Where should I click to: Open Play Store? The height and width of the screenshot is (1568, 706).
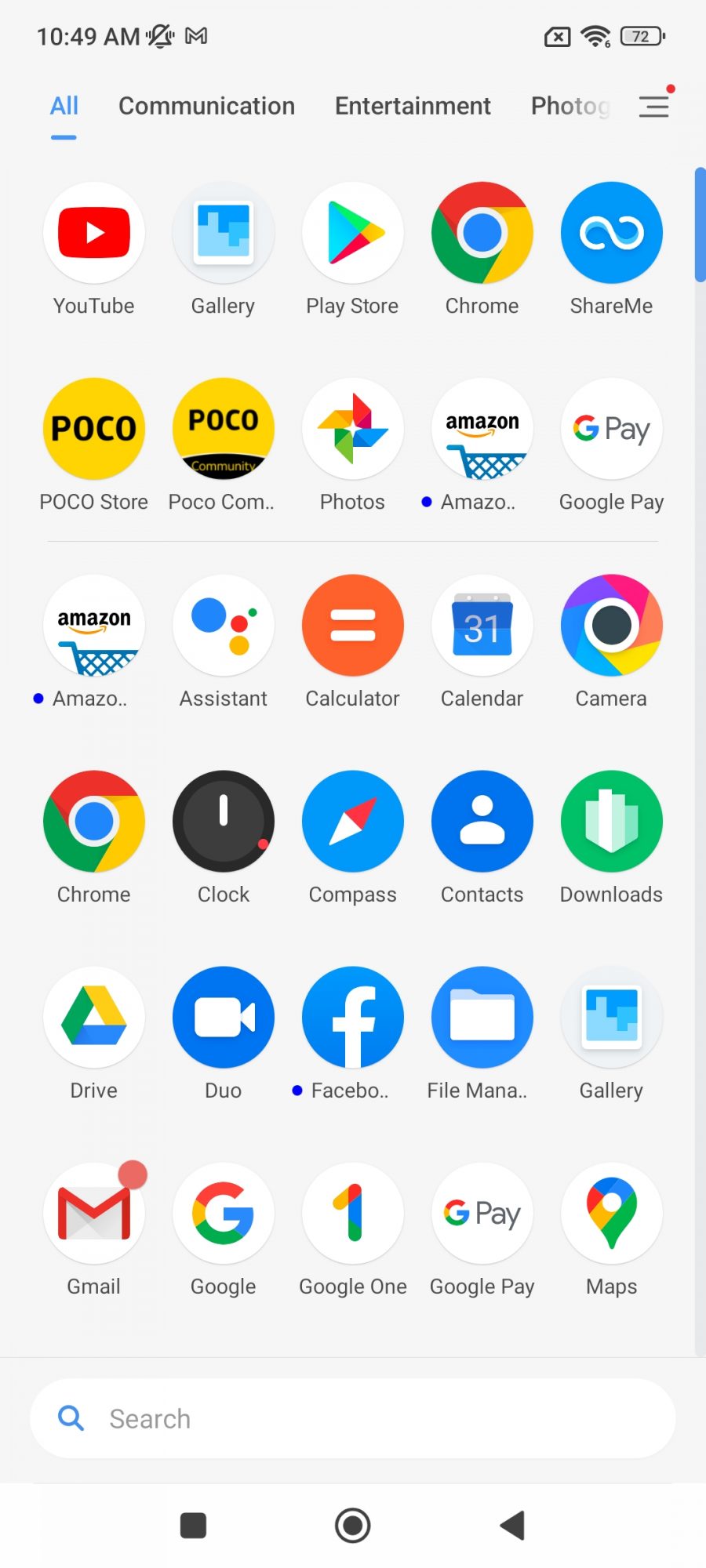tap(353, 233)
